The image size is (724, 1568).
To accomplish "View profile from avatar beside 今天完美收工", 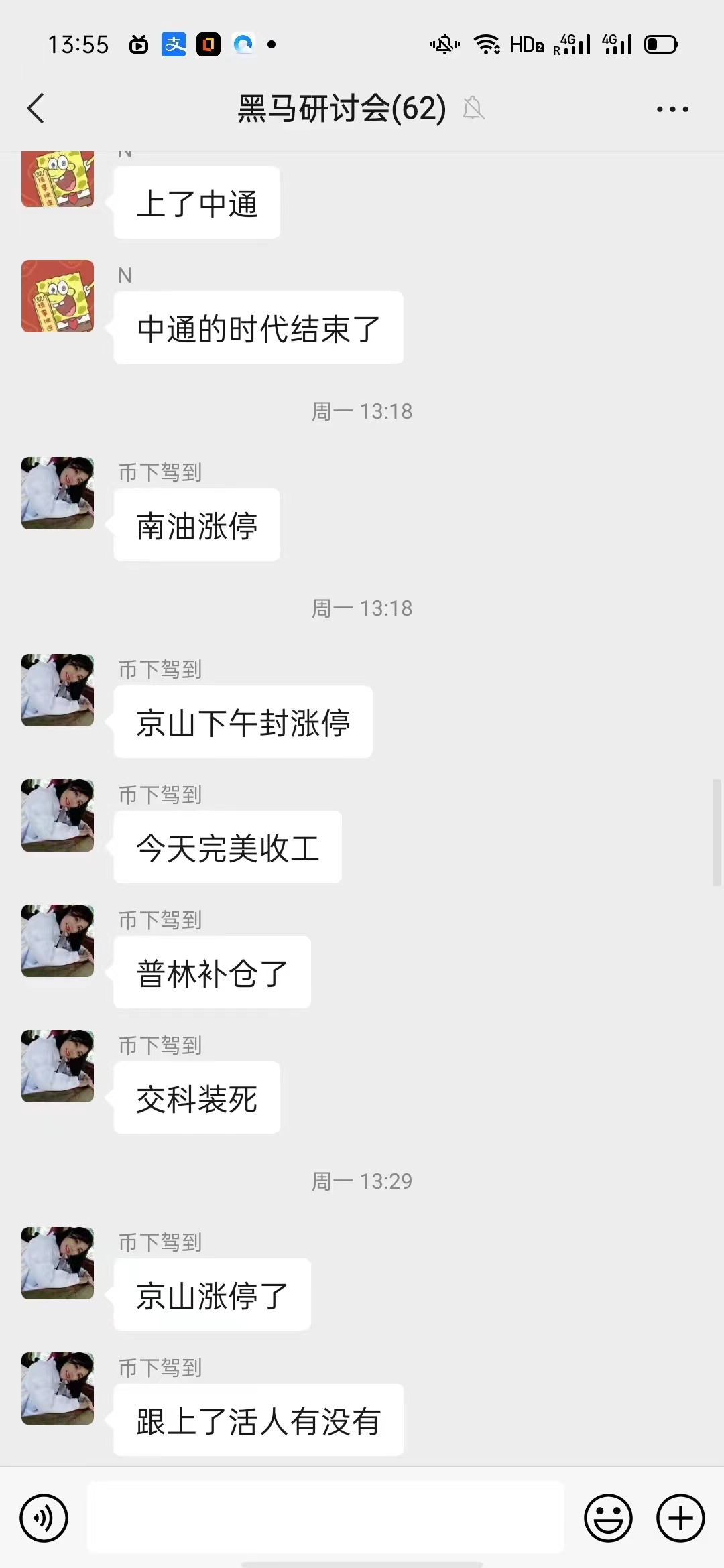I will coord(58,815).
